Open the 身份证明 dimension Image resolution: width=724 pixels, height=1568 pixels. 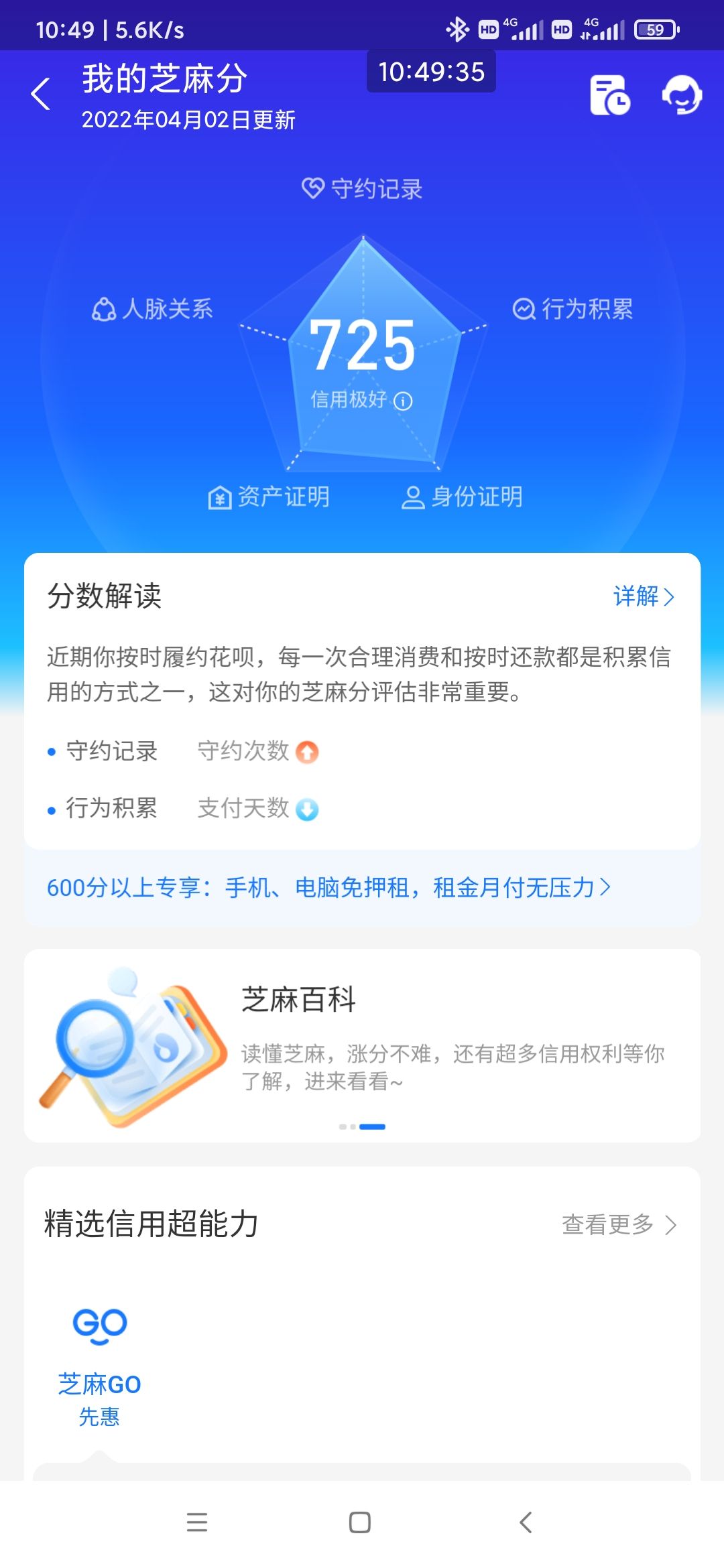(462, 497)
